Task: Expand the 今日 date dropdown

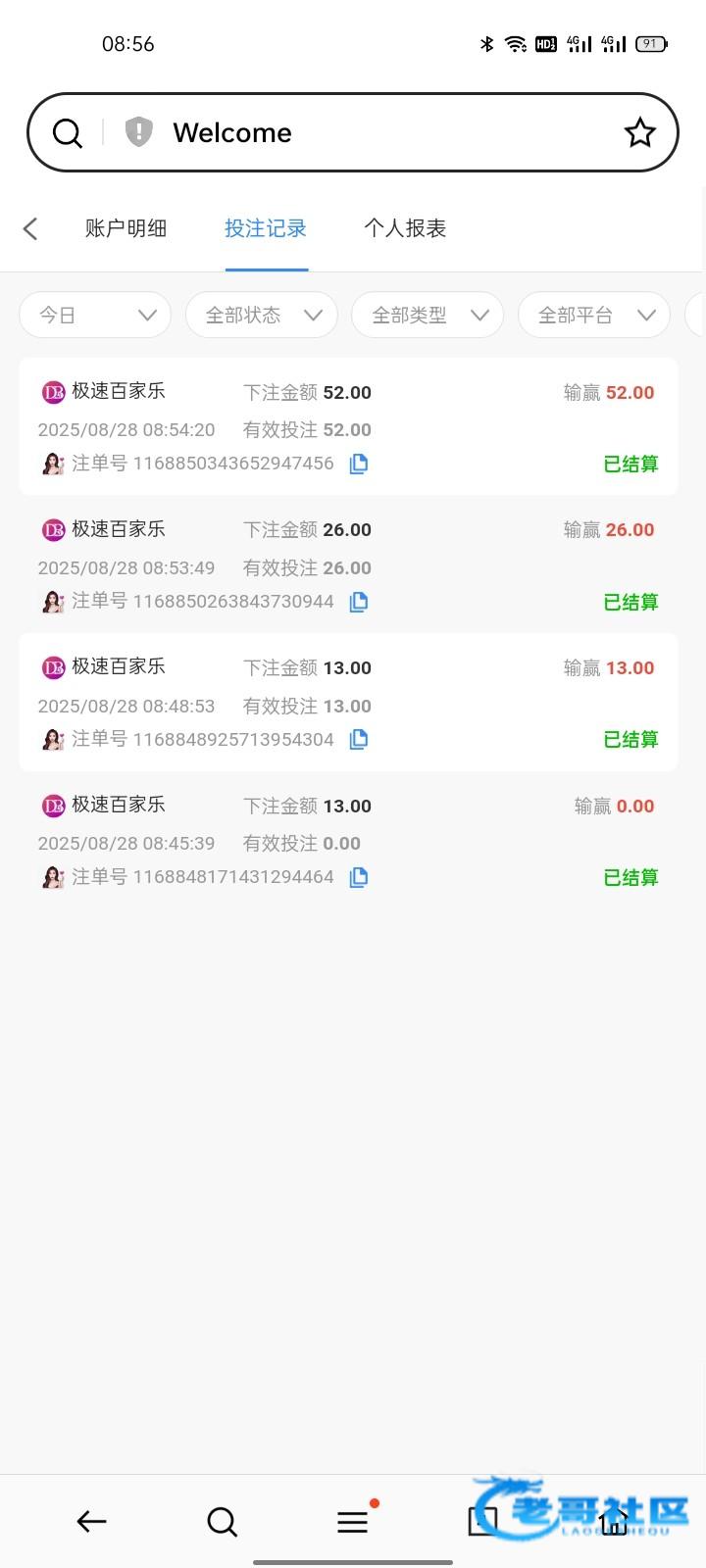Action: 95,316
